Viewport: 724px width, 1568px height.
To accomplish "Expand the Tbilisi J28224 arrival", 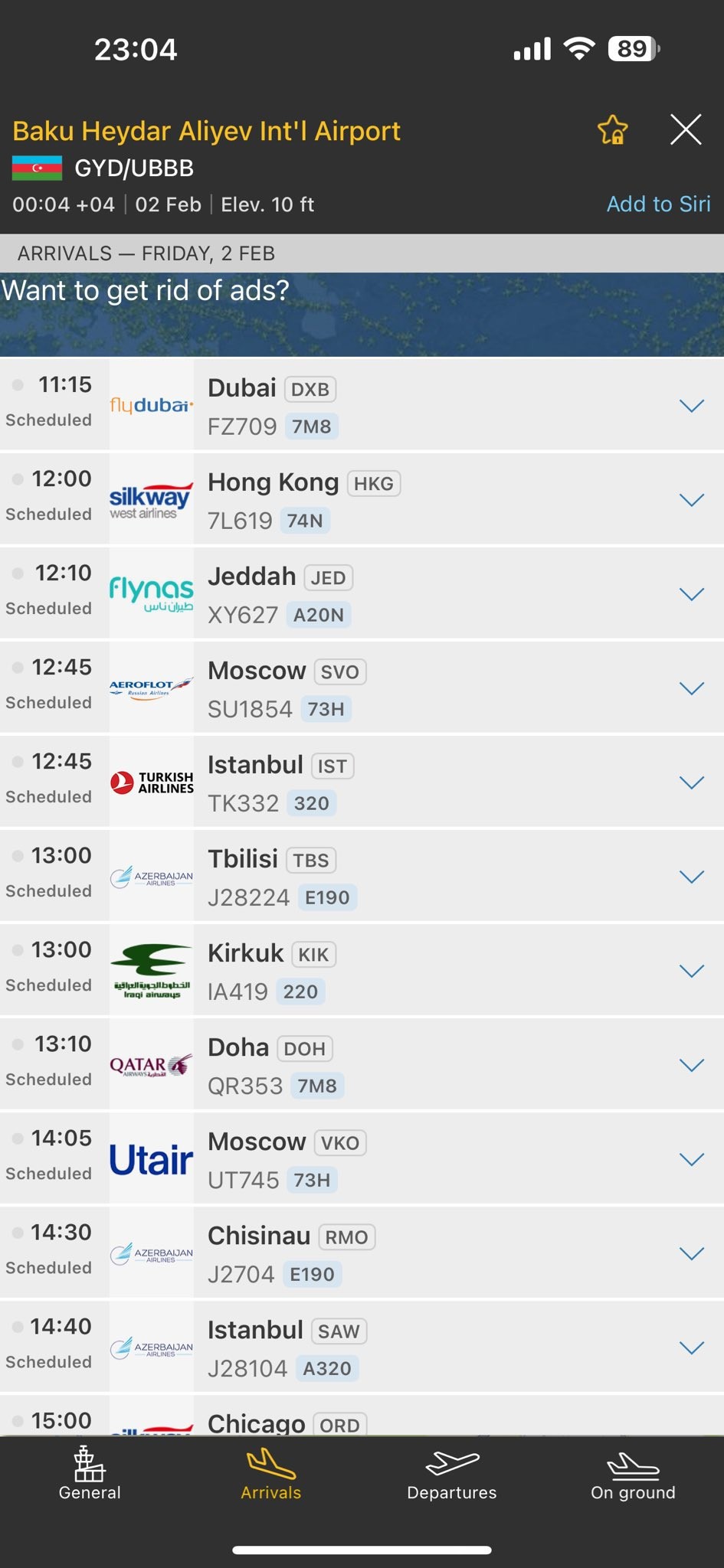I will coord(691,877).
